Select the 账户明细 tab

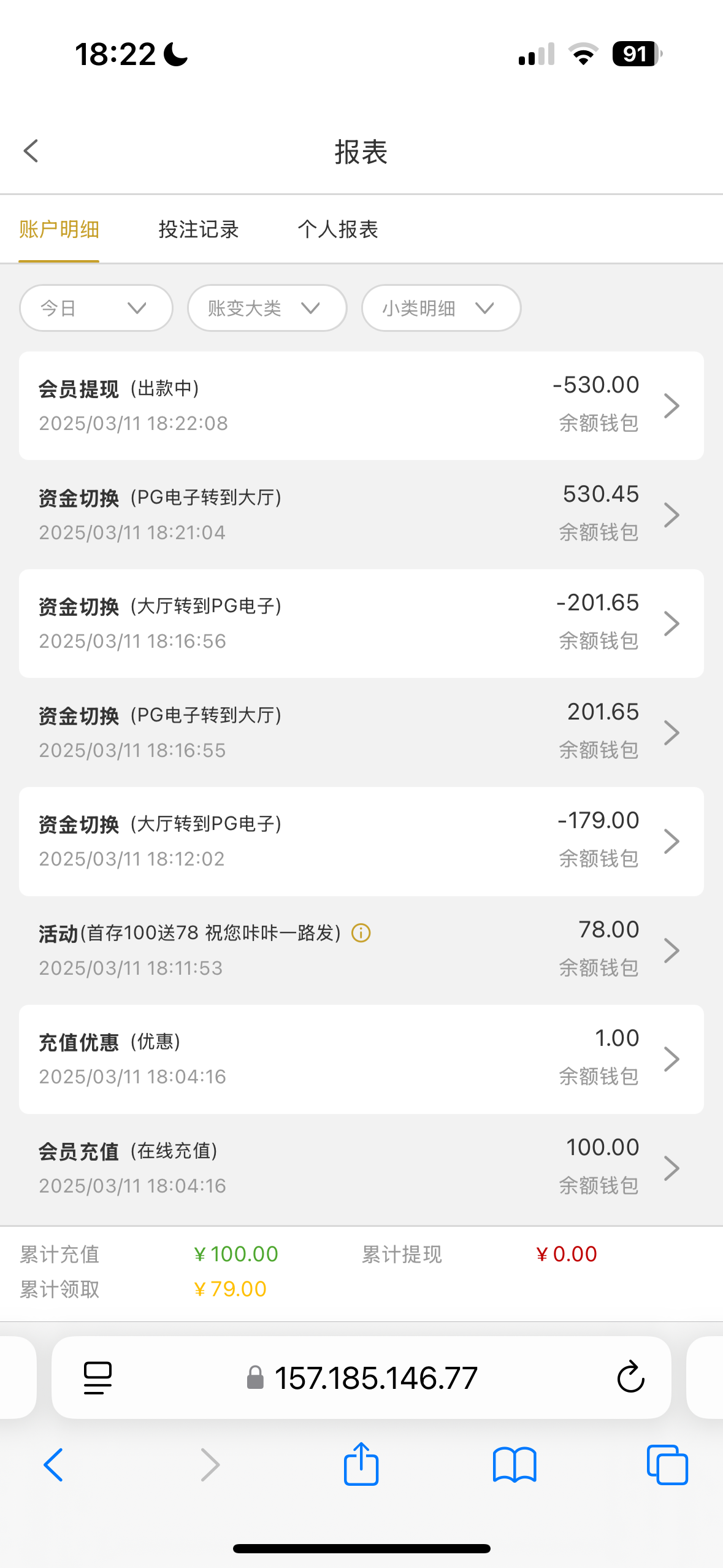59,230
